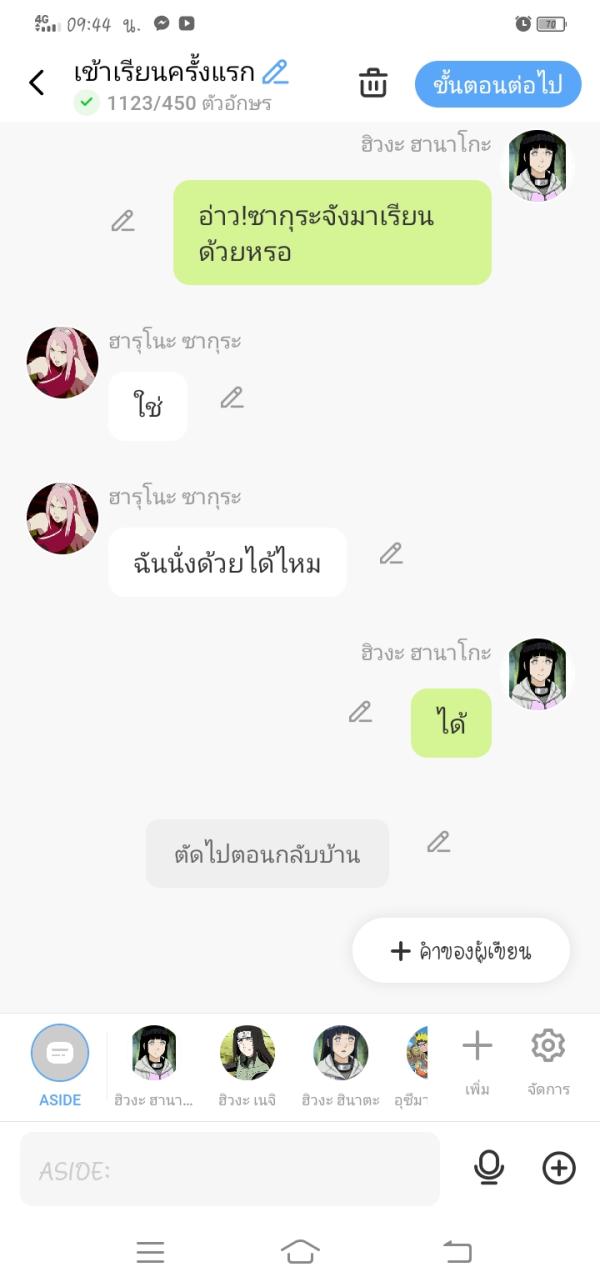Edit the ได้ message
600x1287 pixels.
[x=360, y=712]
